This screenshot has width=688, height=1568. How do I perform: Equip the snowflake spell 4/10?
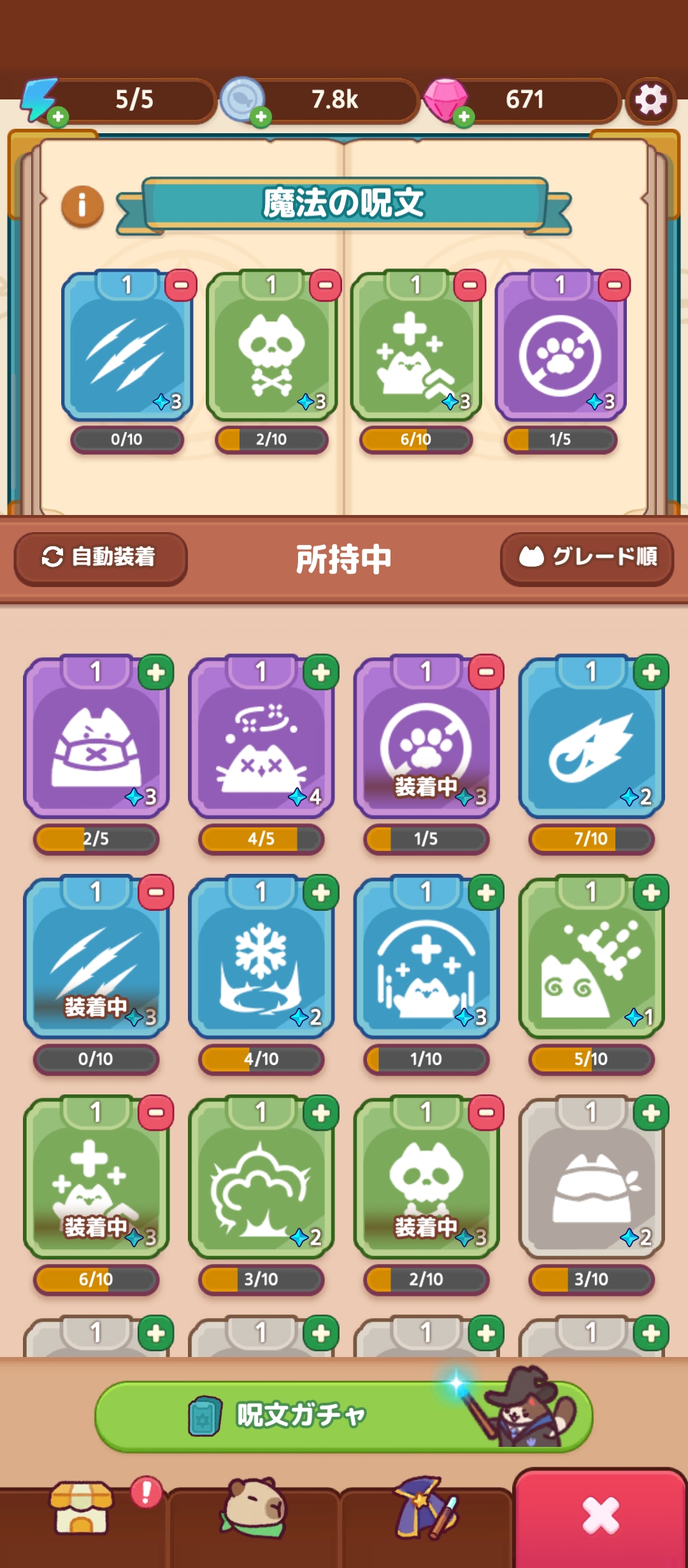pyautogui.click(x=321, y=893)
